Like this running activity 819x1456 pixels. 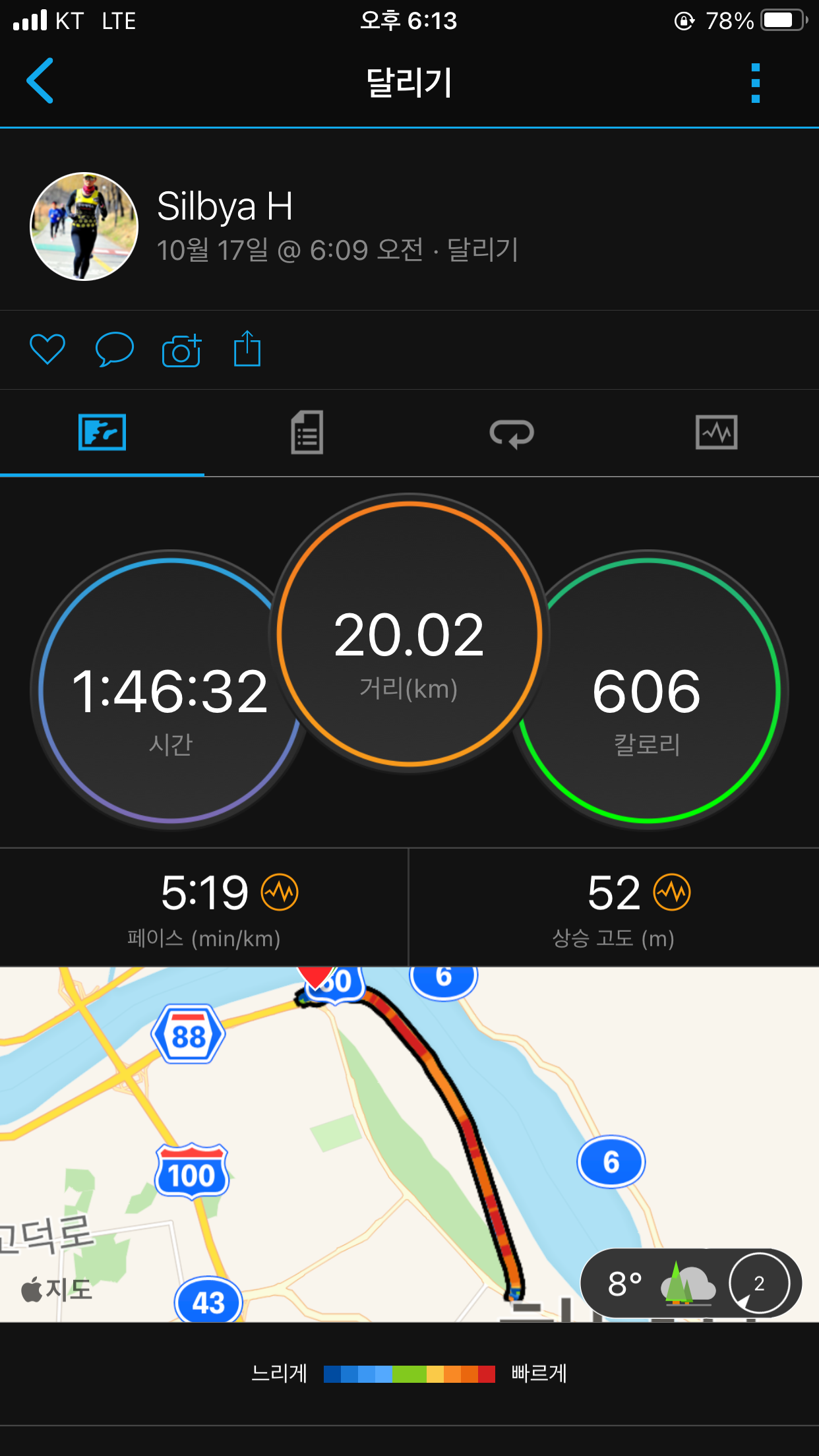(47, 349)
